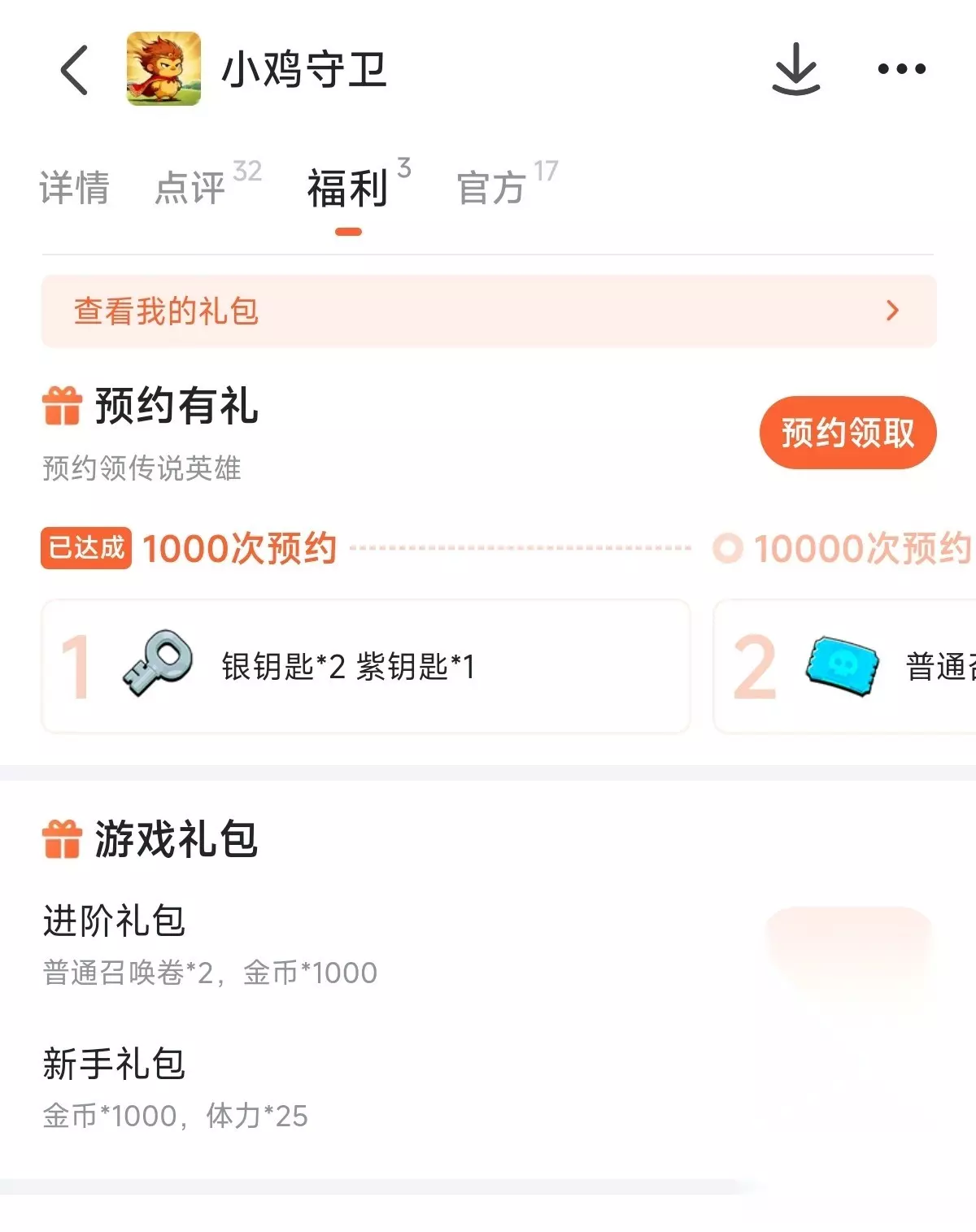Open the 进阶礼包 gift pack row
The image size is (976, 1232).
click(x=488, y=943)
